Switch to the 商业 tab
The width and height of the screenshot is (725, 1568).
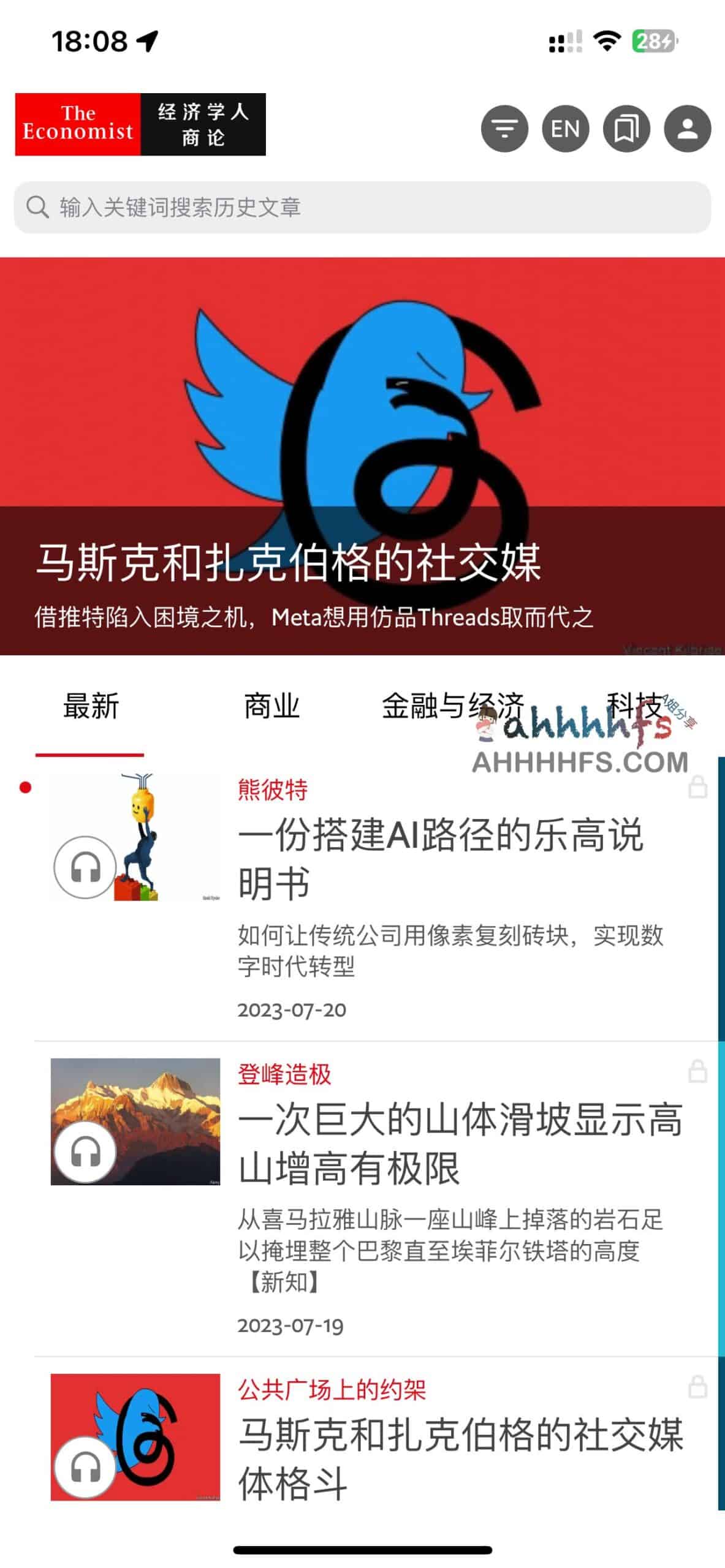tap(271, 708)
